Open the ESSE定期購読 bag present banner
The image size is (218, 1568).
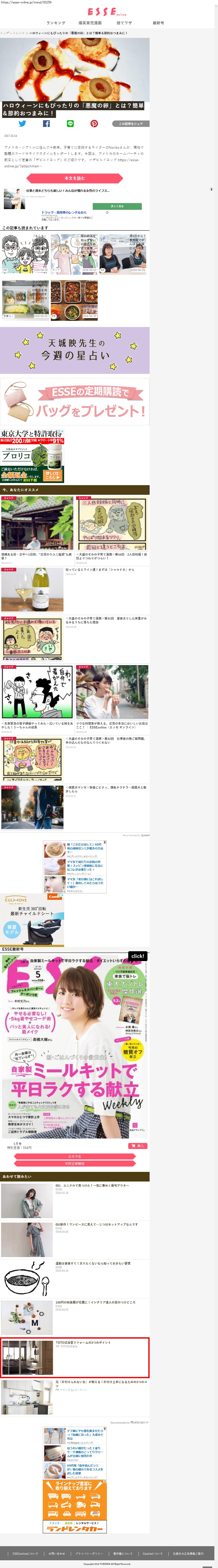[75, 402]
